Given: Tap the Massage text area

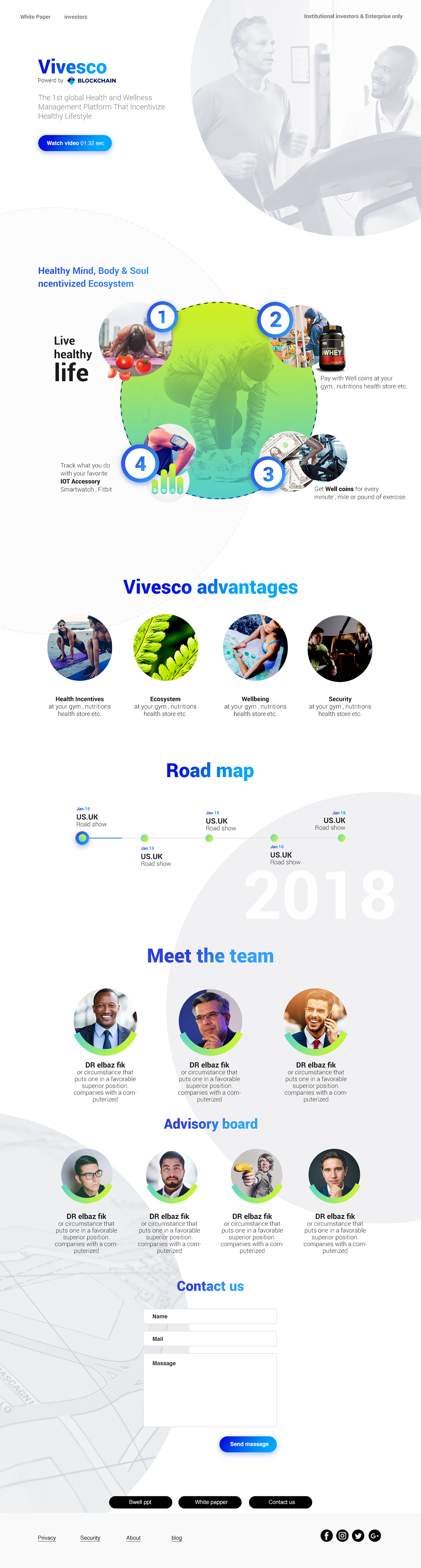Looking at the screenshot, I should (x=210, y=1390).
